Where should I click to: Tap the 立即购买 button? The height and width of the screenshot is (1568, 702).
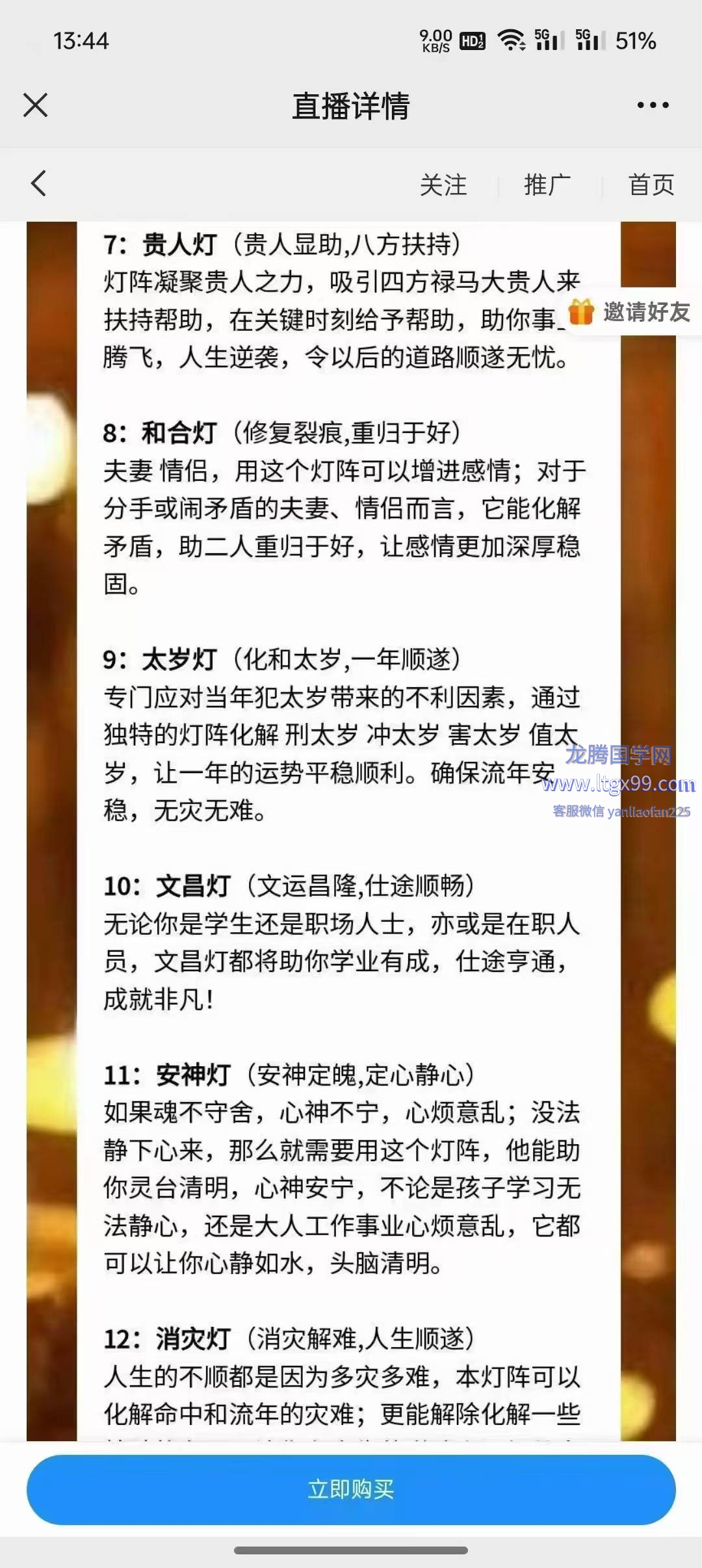351,1489
